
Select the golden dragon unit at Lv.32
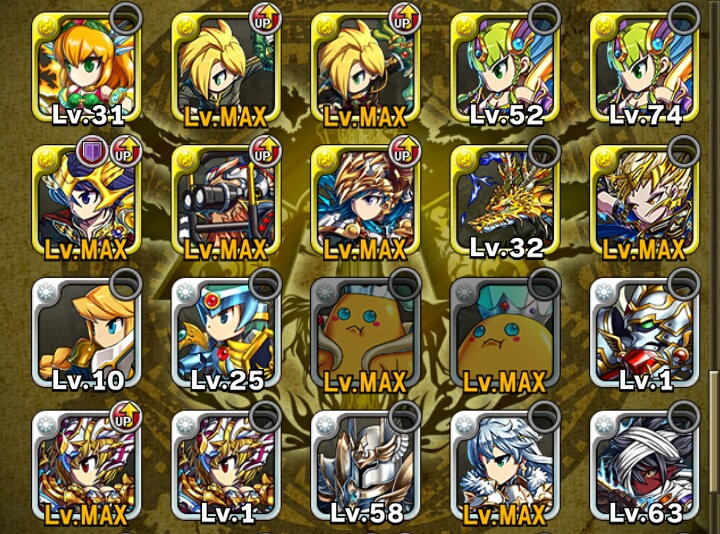pos(505,198)
